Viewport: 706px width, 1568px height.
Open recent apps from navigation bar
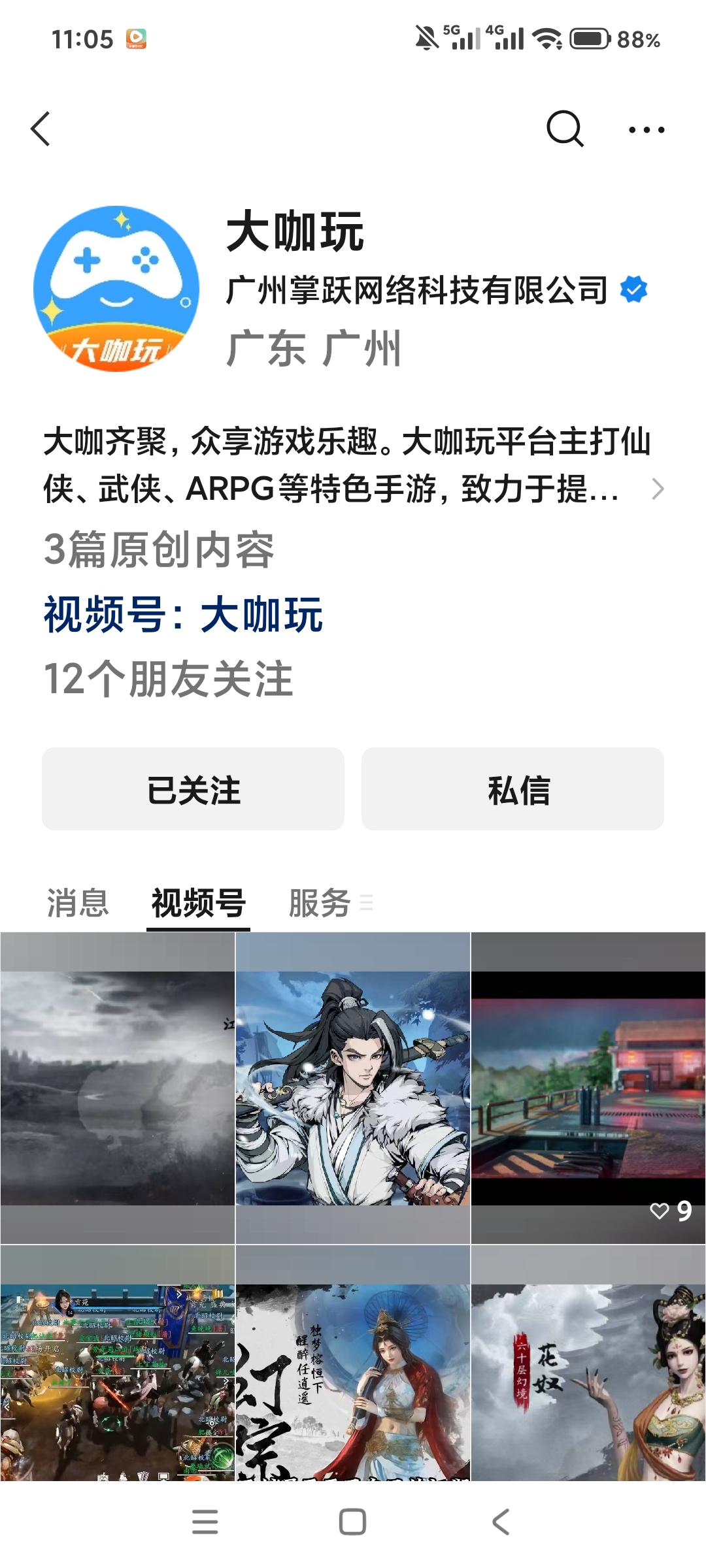point(205,1522)
